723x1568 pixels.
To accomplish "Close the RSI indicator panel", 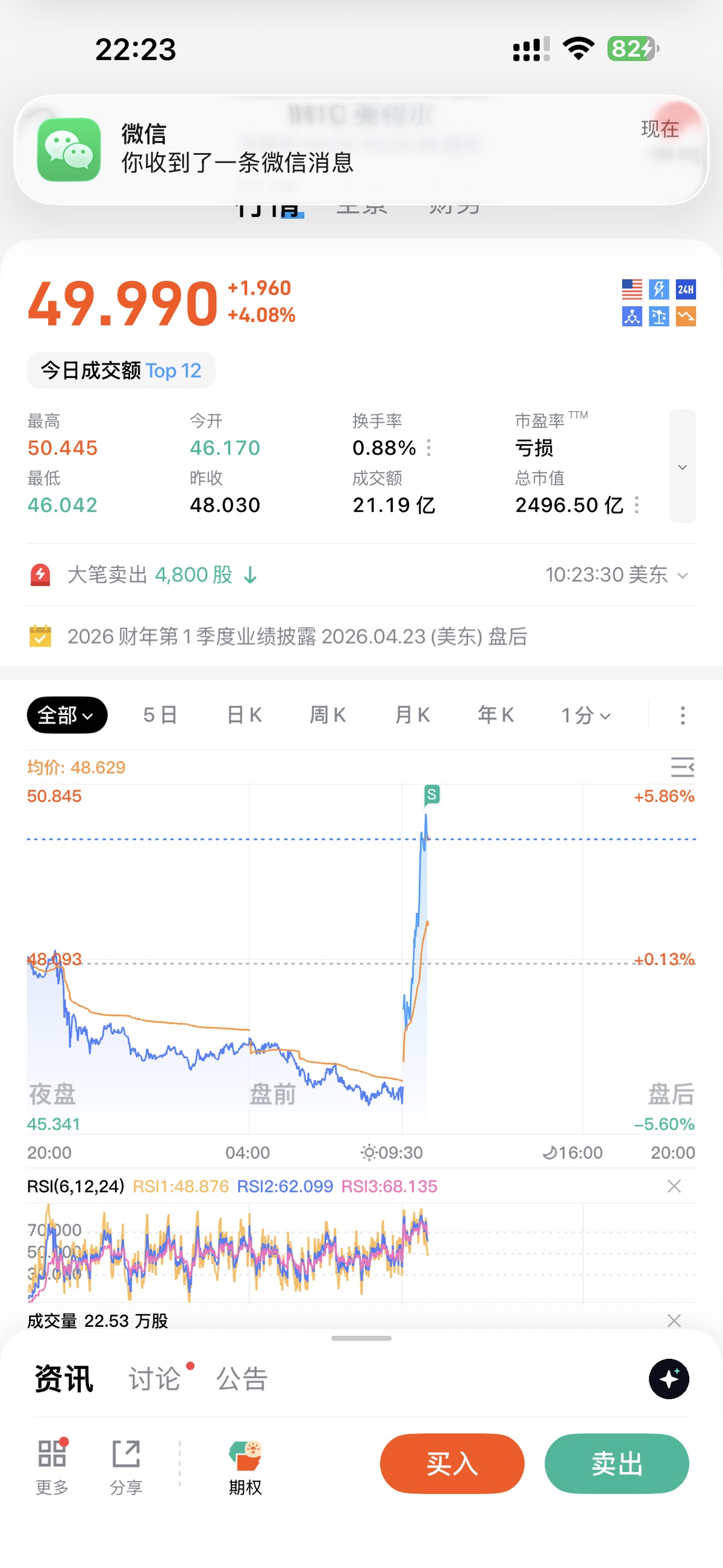I will coord(674,1186).
